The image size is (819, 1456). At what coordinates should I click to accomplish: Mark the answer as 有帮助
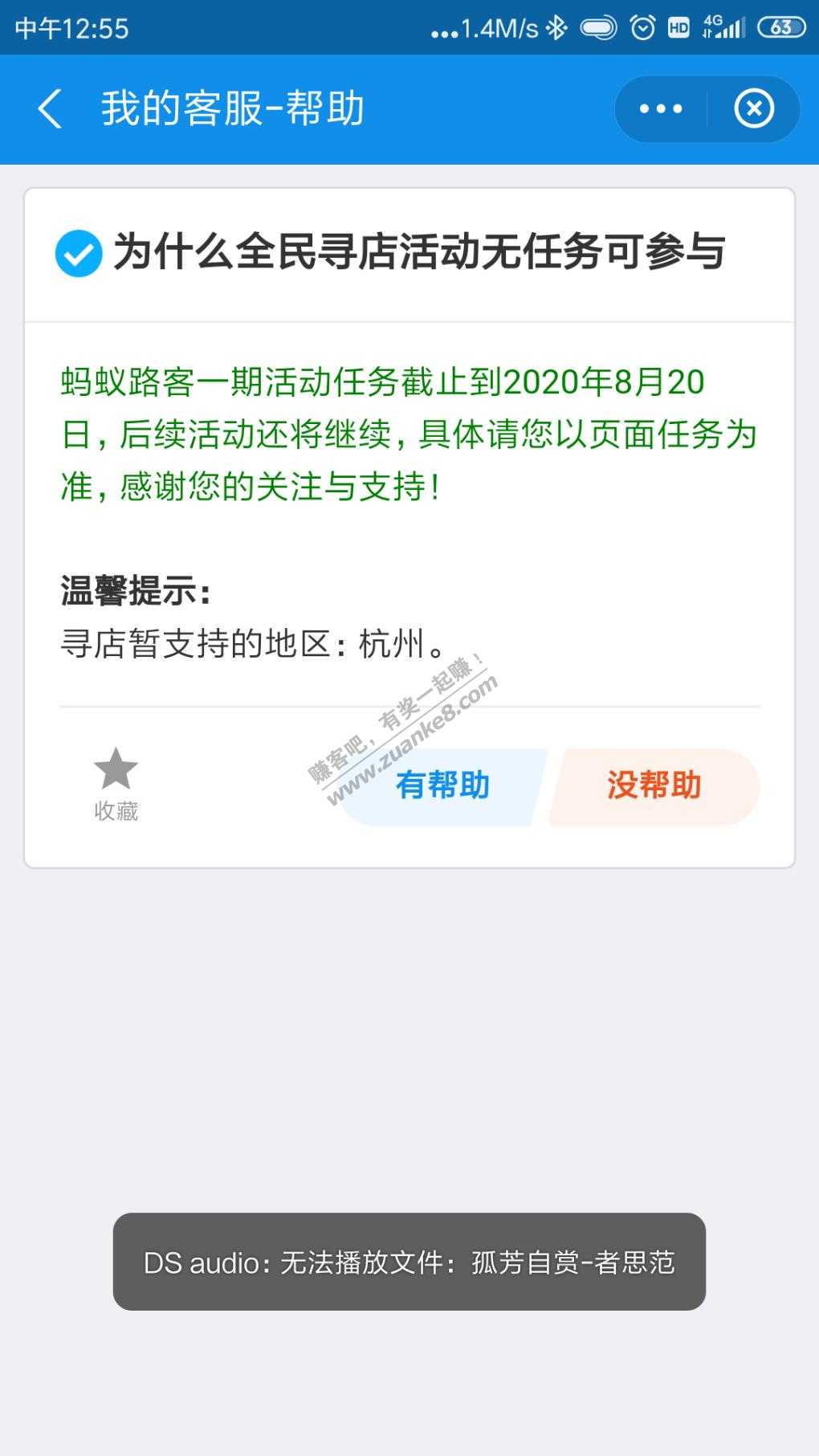tap(442, 786)
